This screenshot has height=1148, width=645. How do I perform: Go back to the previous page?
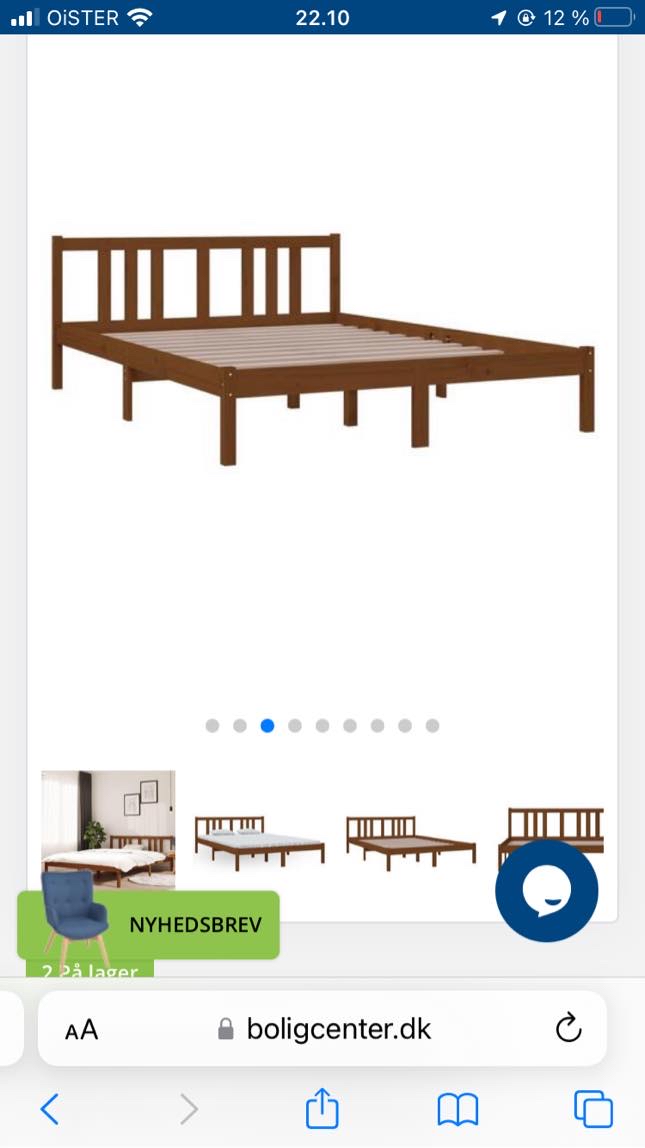(50, 1108)
